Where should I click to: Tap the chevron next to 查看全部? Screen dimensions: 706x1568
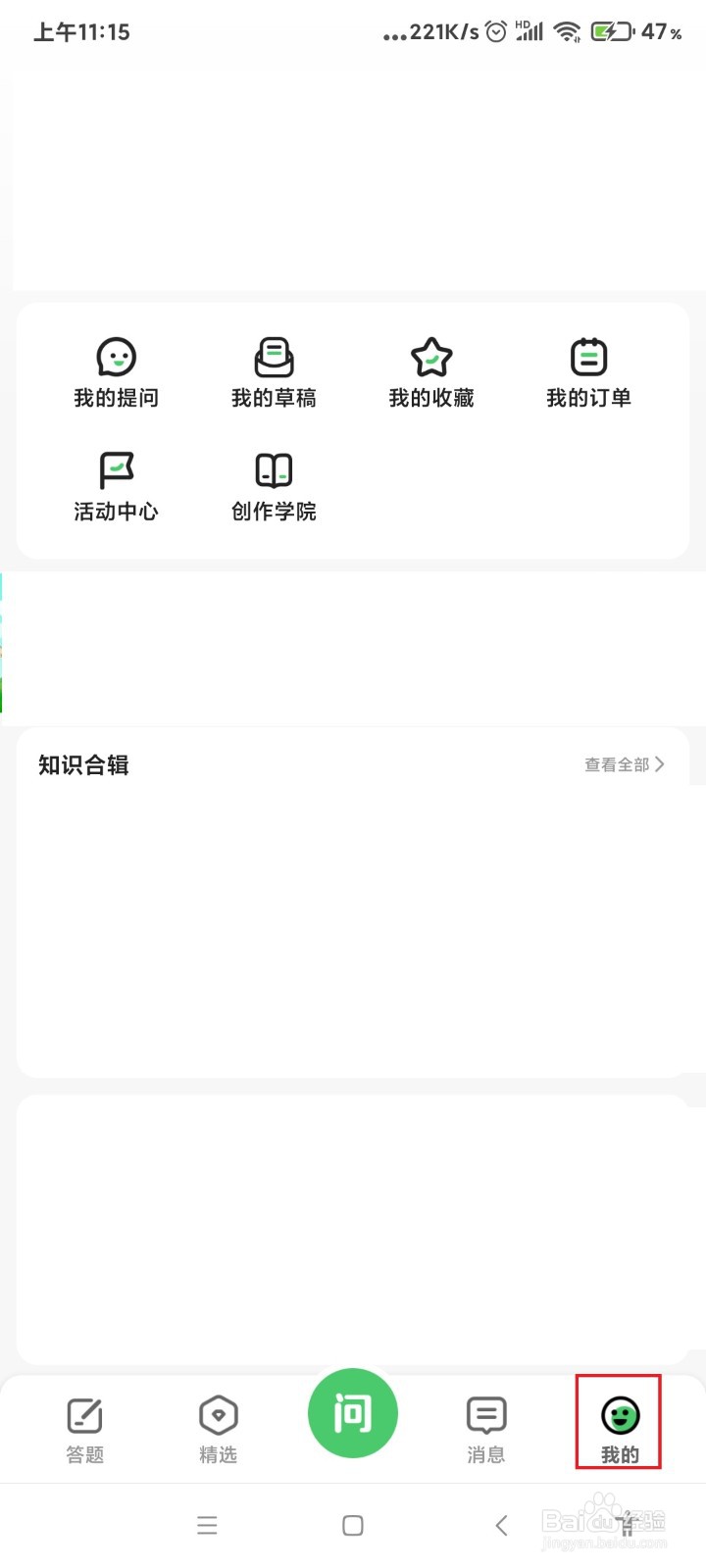tap(661, 764)
